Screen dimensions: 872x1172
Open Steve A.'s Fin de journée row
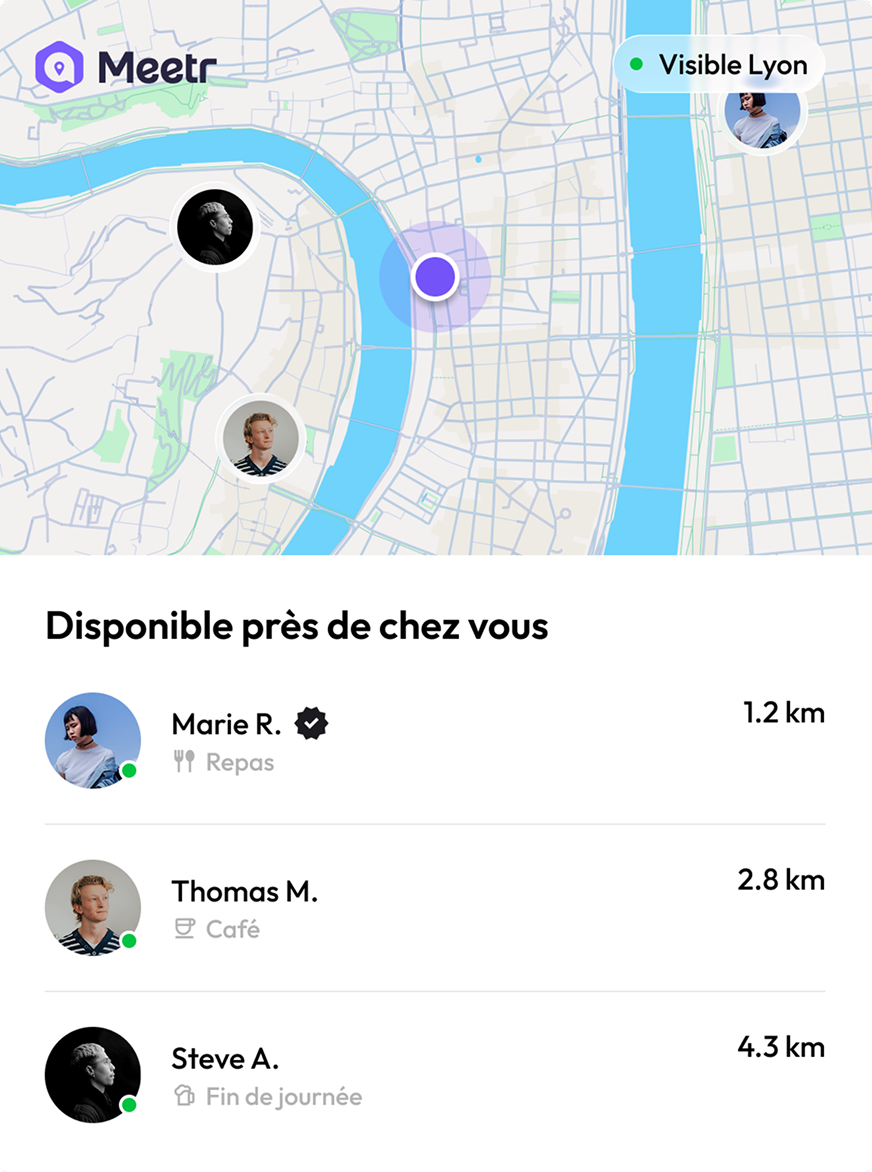pos(435,1075)
